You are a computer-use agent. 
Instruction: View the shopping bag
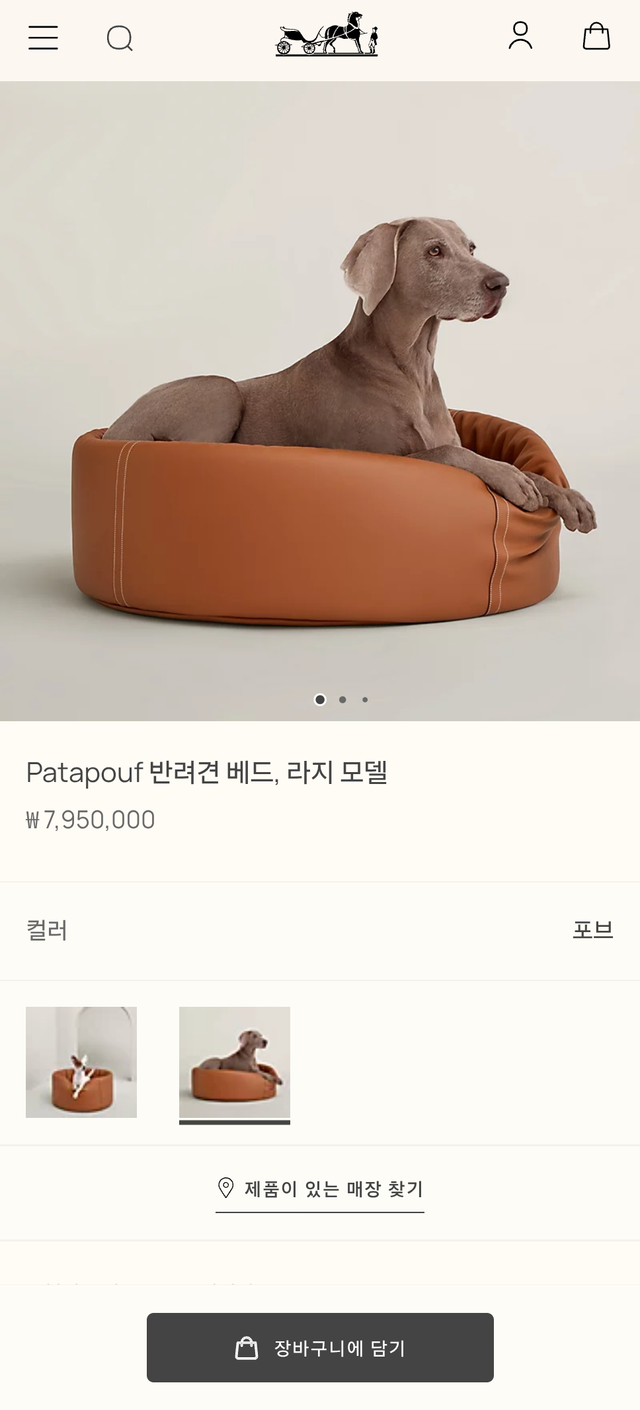click(x=596, y=37)
